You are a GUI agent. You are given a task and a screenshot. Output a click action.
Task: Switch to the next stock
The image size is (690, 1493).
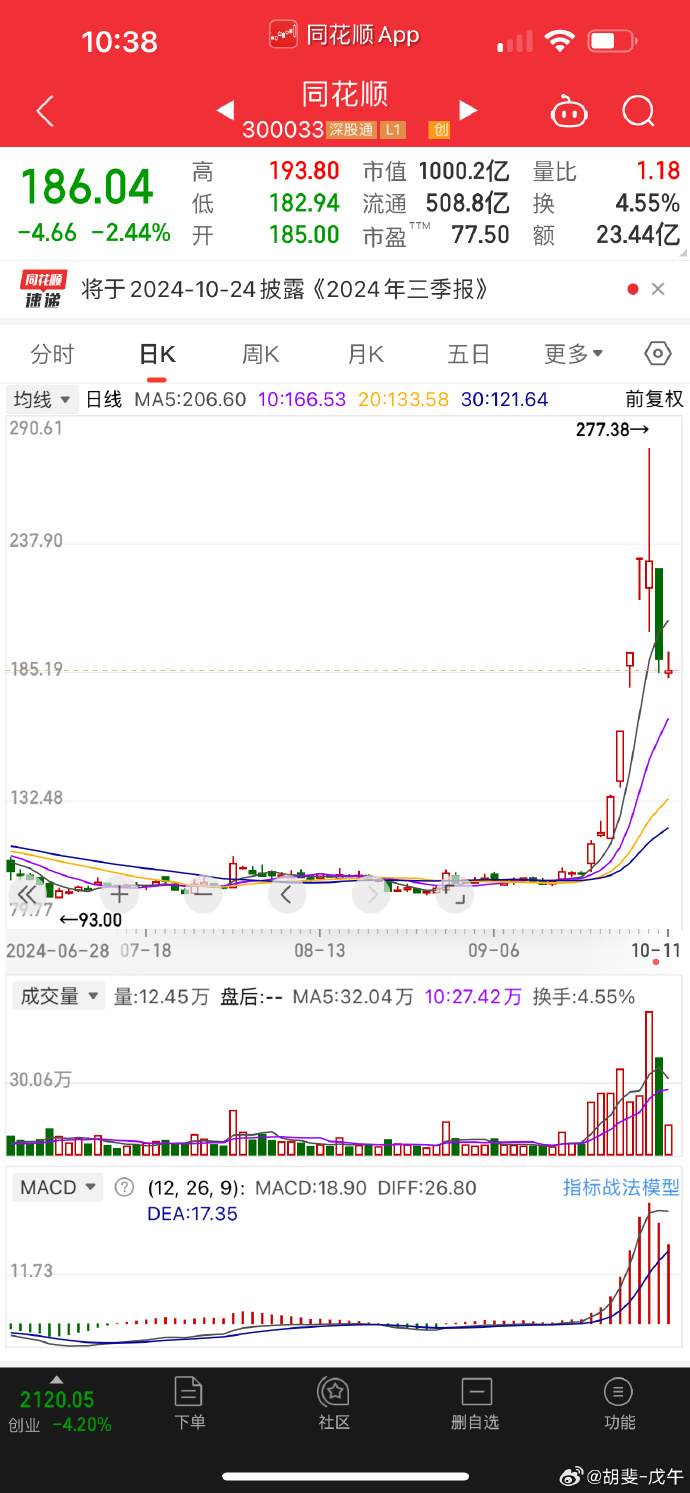tap(467, 110)
